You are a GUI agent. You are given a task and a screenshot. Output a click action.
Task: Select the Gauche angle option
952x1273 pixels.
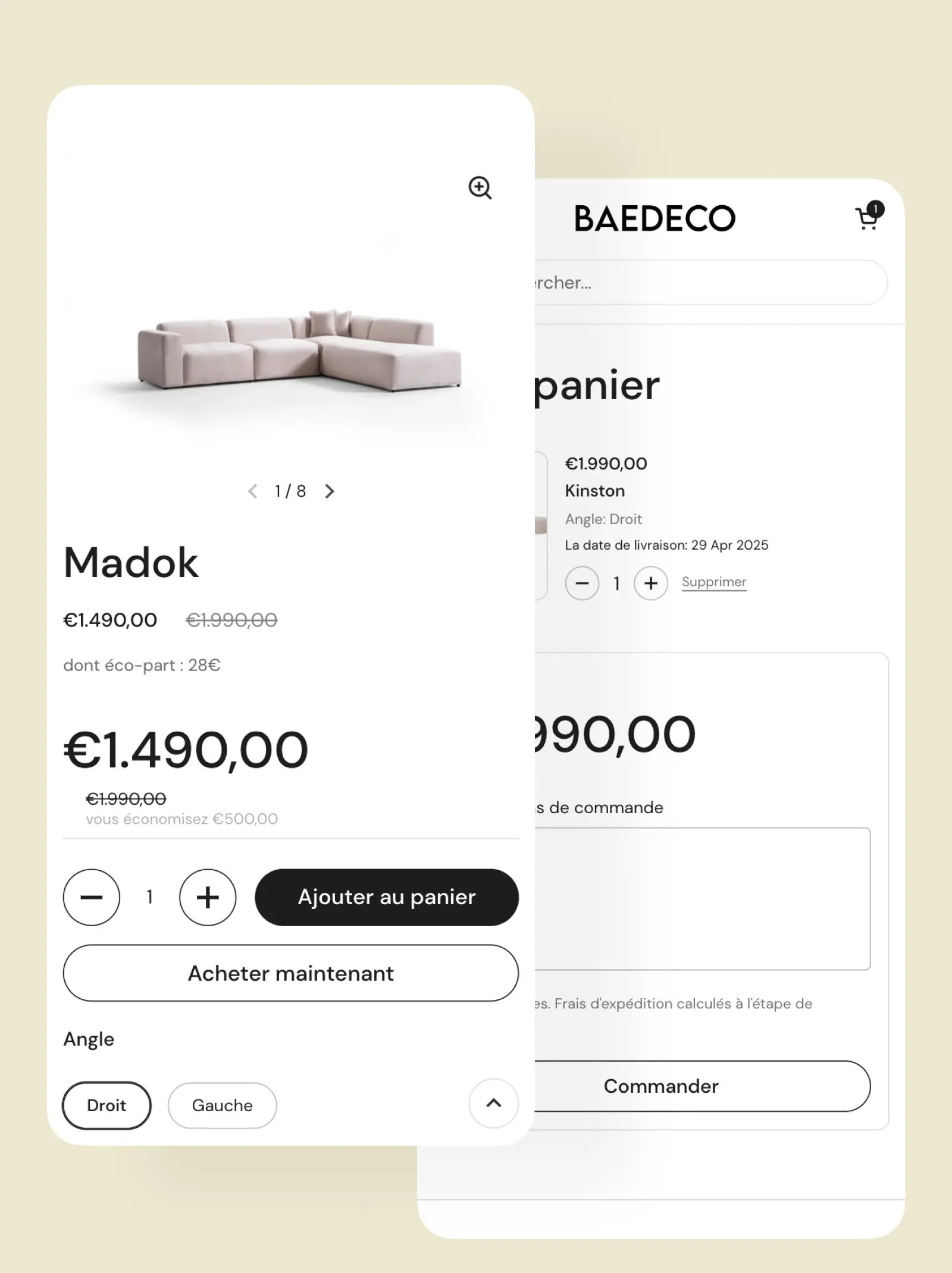coord(221,1105)
